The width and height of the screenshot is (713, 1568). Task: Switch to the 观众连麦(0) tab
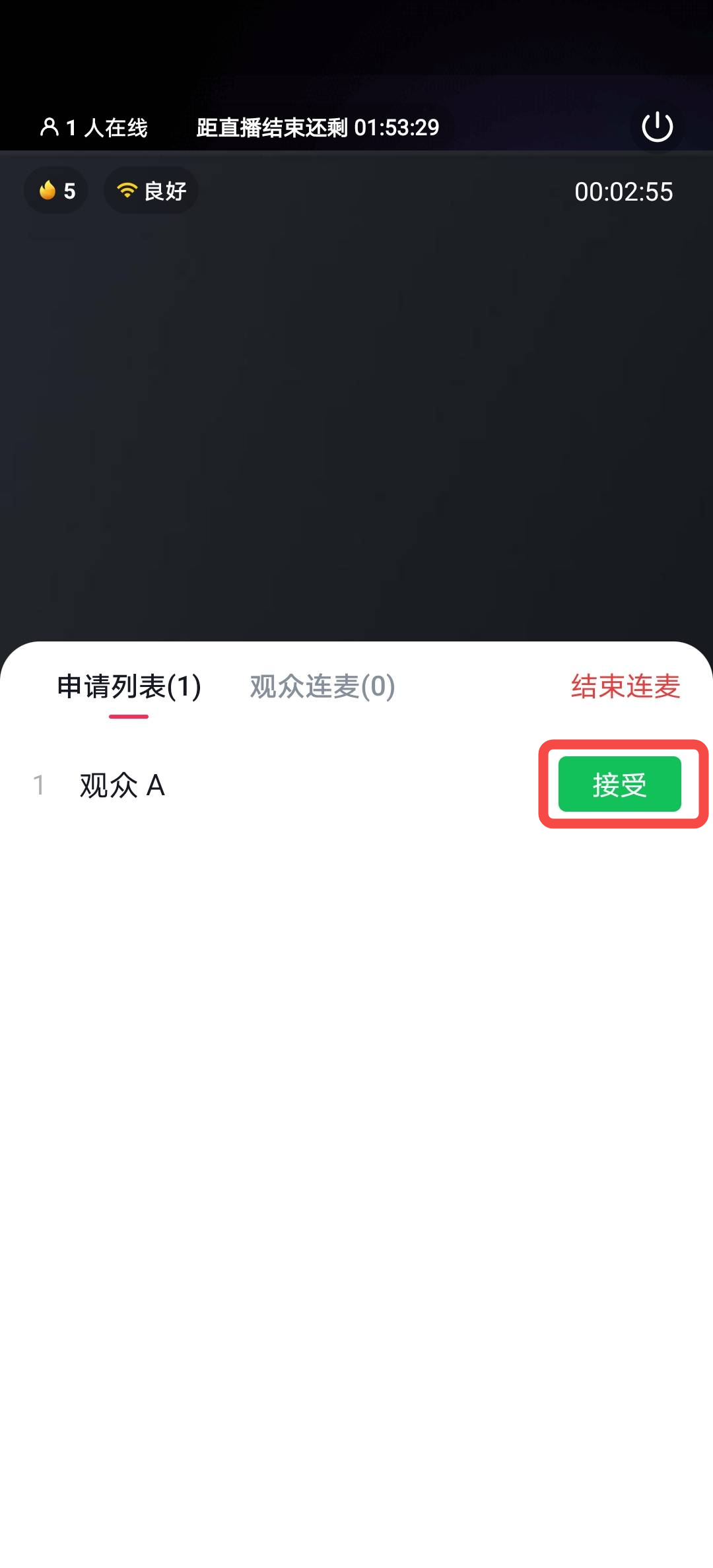[322, 686]
